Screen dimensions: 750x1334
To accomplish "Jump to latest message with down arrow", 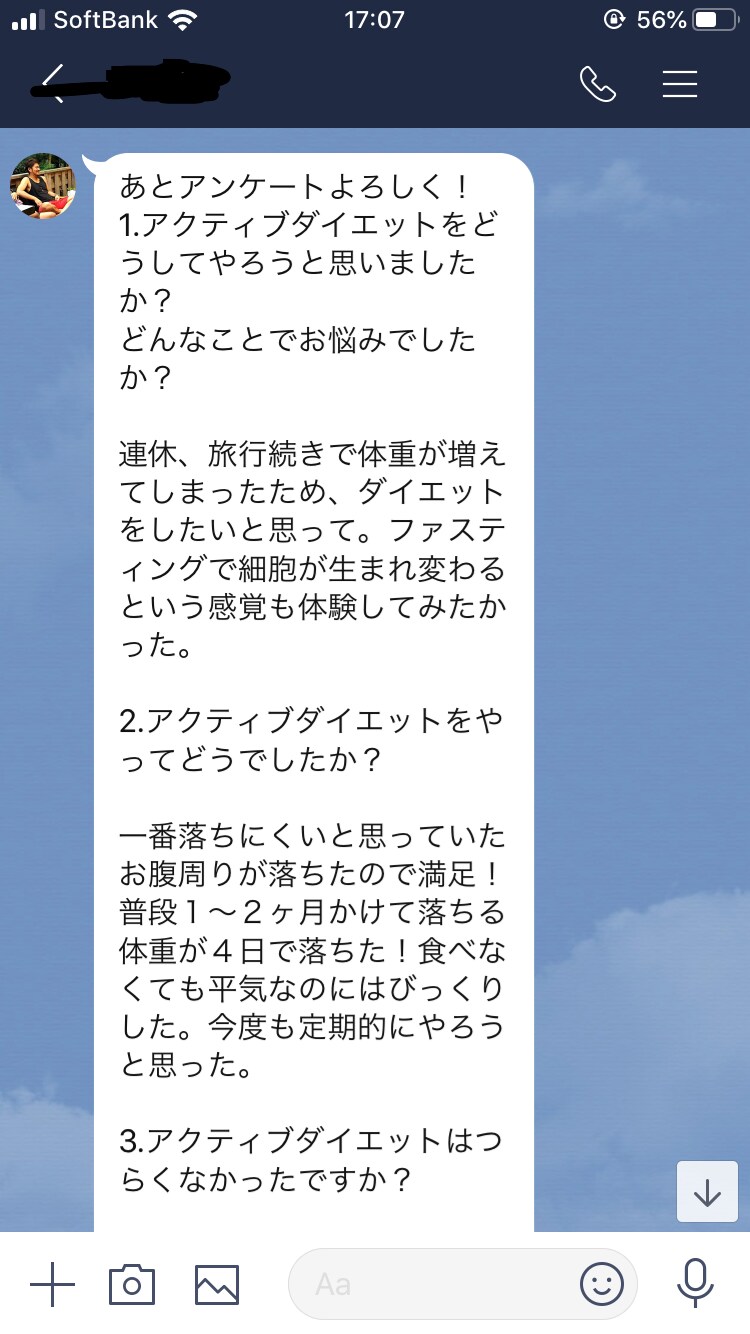I will [x=707, y=1192].
